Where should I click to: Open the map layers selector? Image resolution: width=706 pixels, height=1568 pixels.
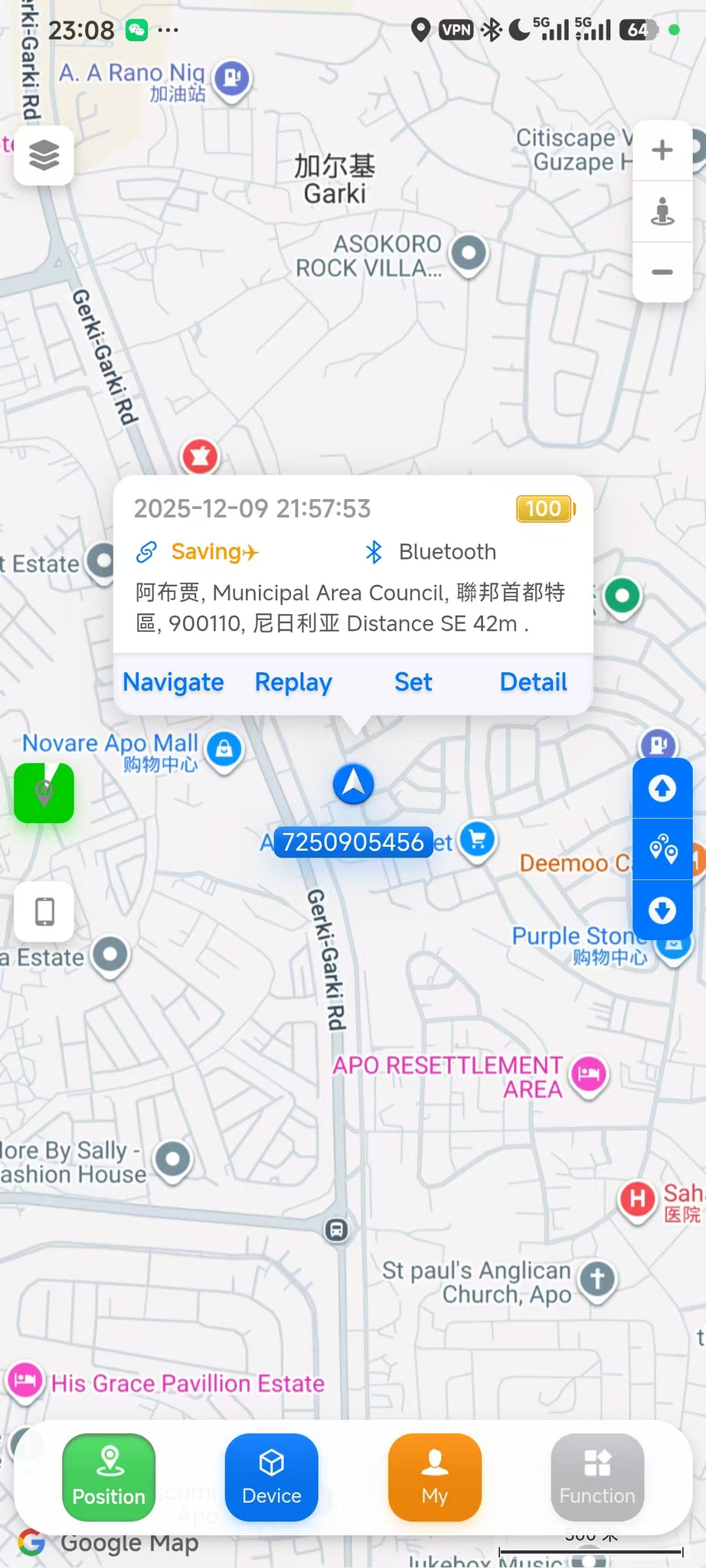tap(44, 155)
